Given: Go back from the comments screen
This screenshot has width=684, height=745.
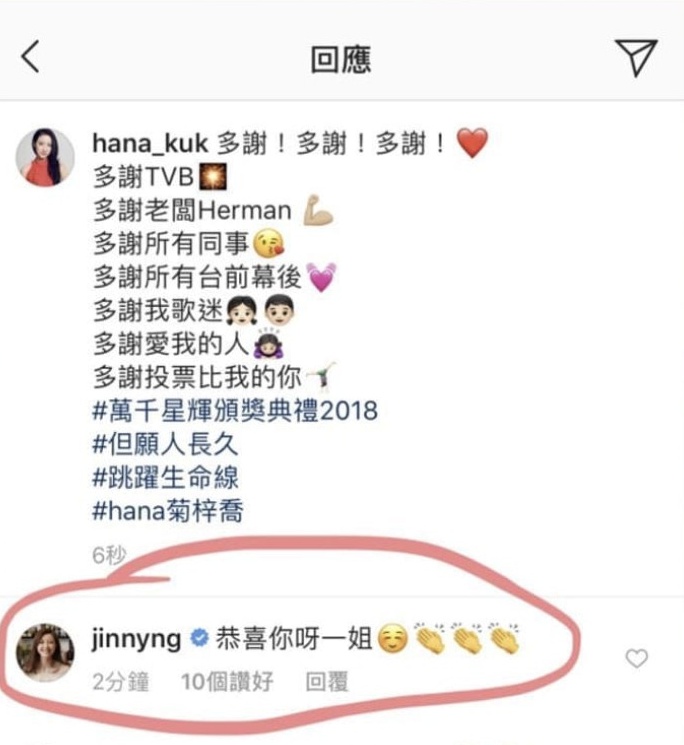Looking at the screenshot, I should [31, 57].
